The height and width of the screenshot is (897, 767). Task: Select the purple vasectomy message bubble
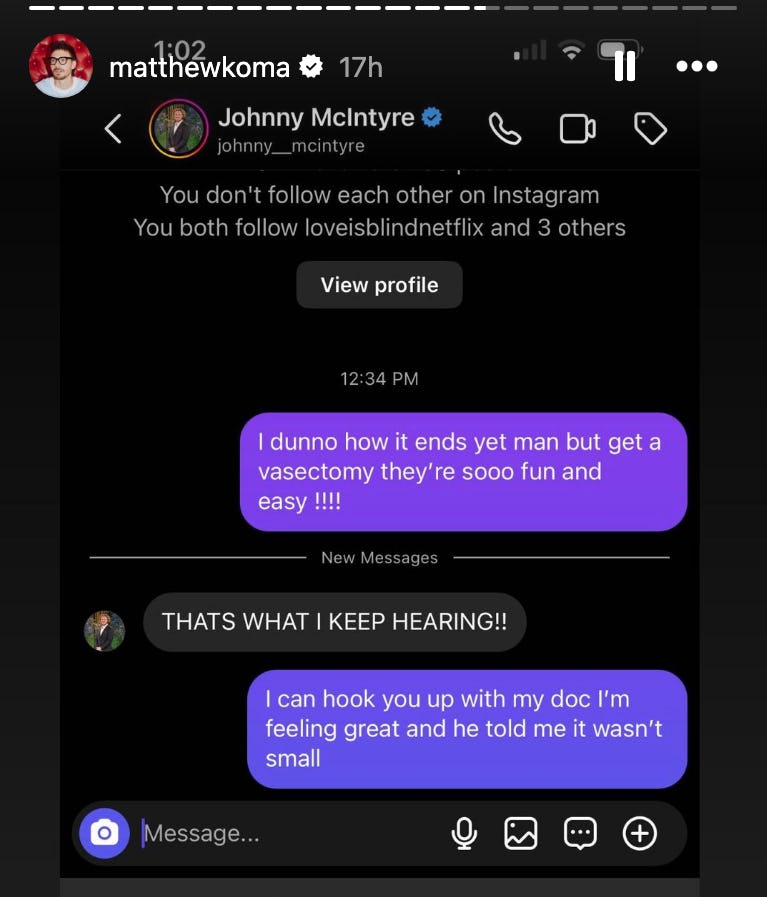(x=463, y=471)
